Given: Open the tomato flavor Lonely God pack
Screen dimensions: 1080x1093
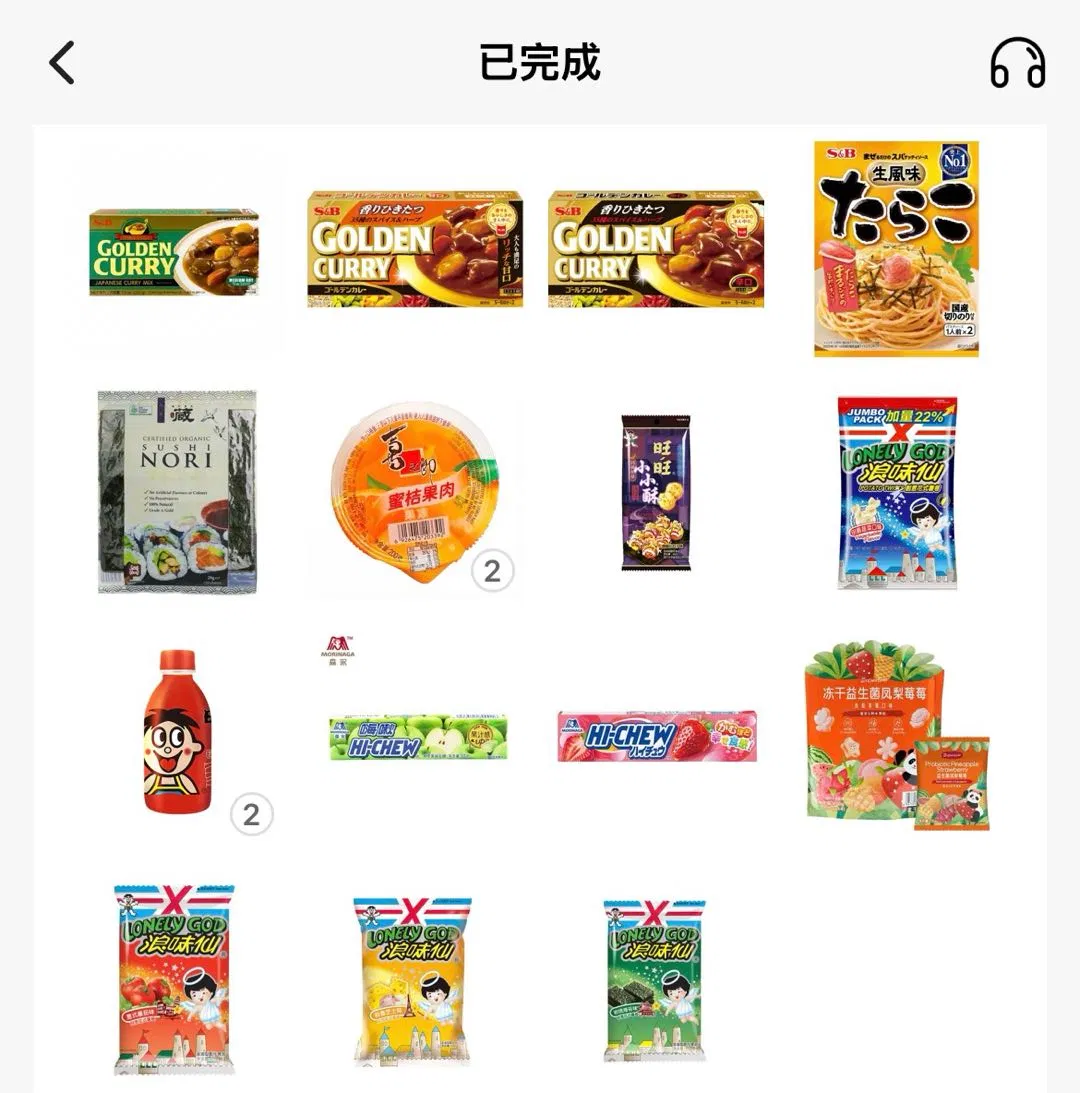Looking at the screenshot, I should [x=174, y=978].
